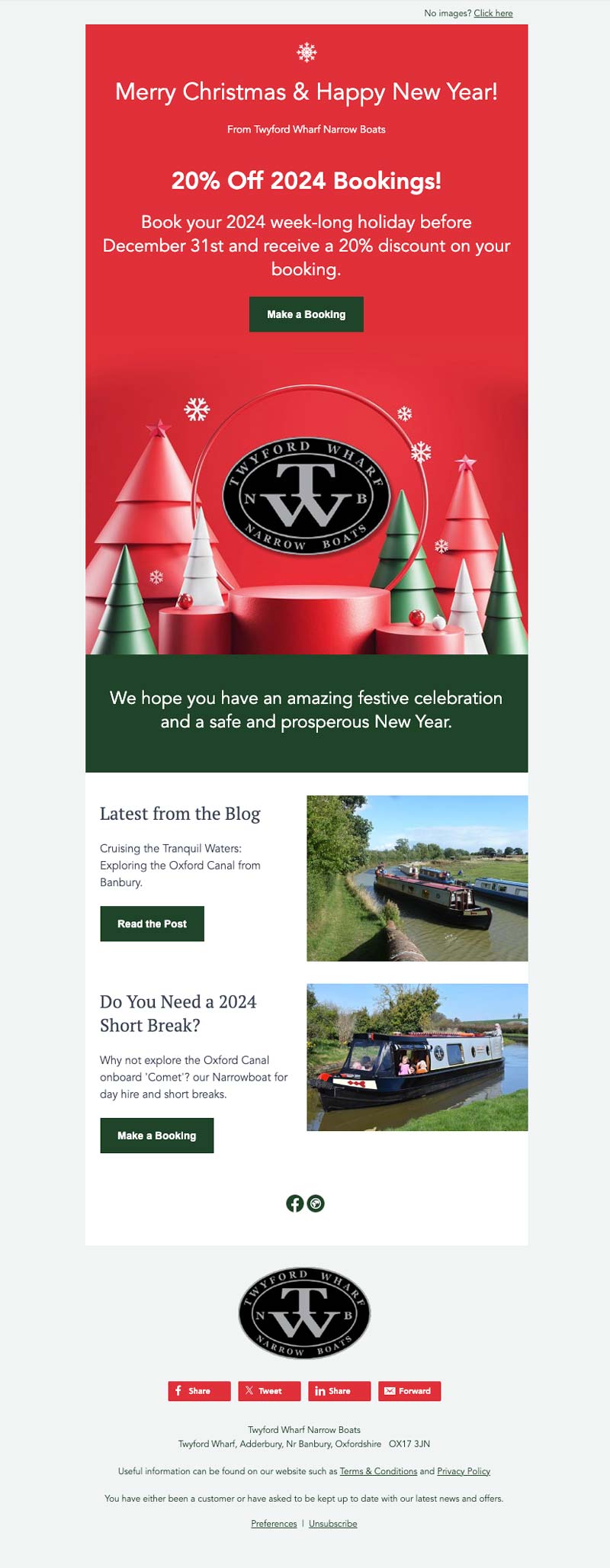Viewport: 610px width, 1568px height.
Task: Tap Make a Booking under 20% Off offer
Action: coord(307,314)
